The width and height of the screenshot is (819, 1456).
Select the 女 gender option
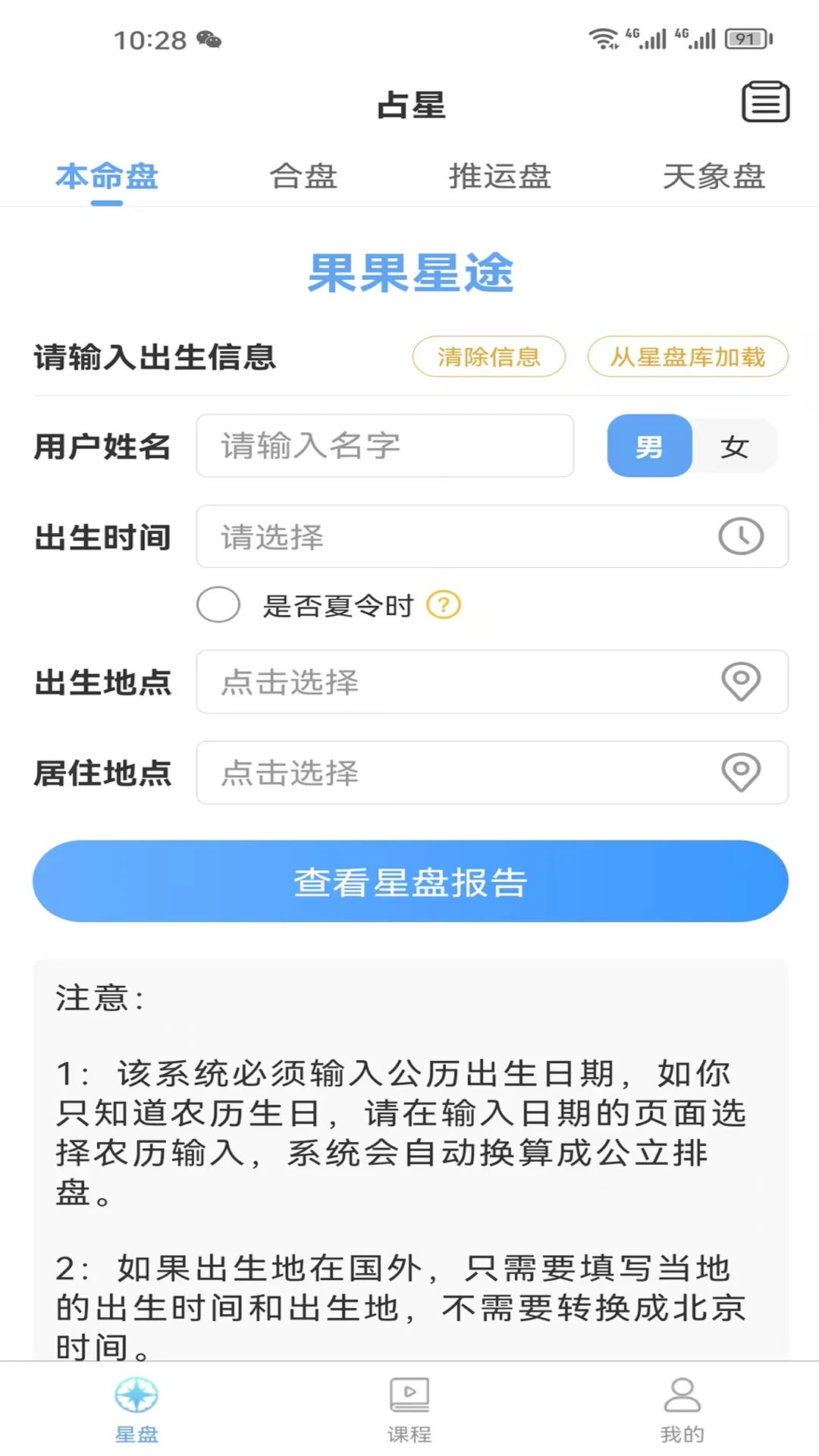[734, 447]
